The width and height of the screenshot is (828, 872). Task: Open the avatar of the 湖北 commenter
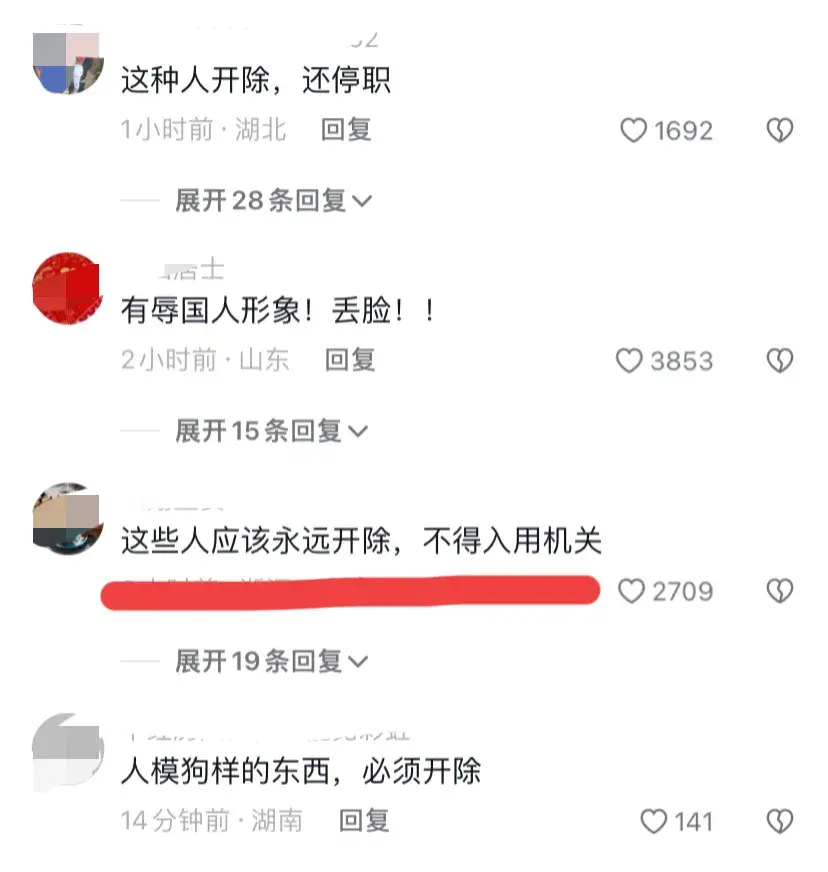[x=67, y=62]
